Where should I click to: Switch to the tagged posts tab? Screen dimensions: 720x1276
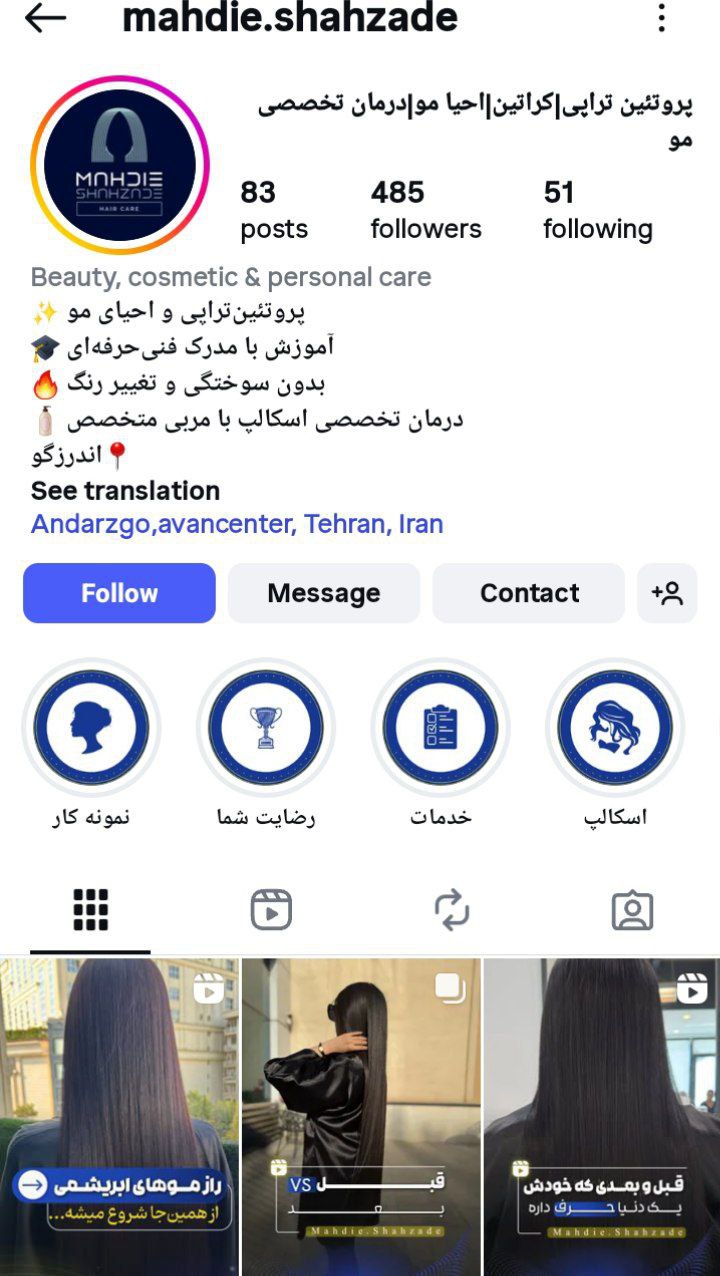point(632,910)
